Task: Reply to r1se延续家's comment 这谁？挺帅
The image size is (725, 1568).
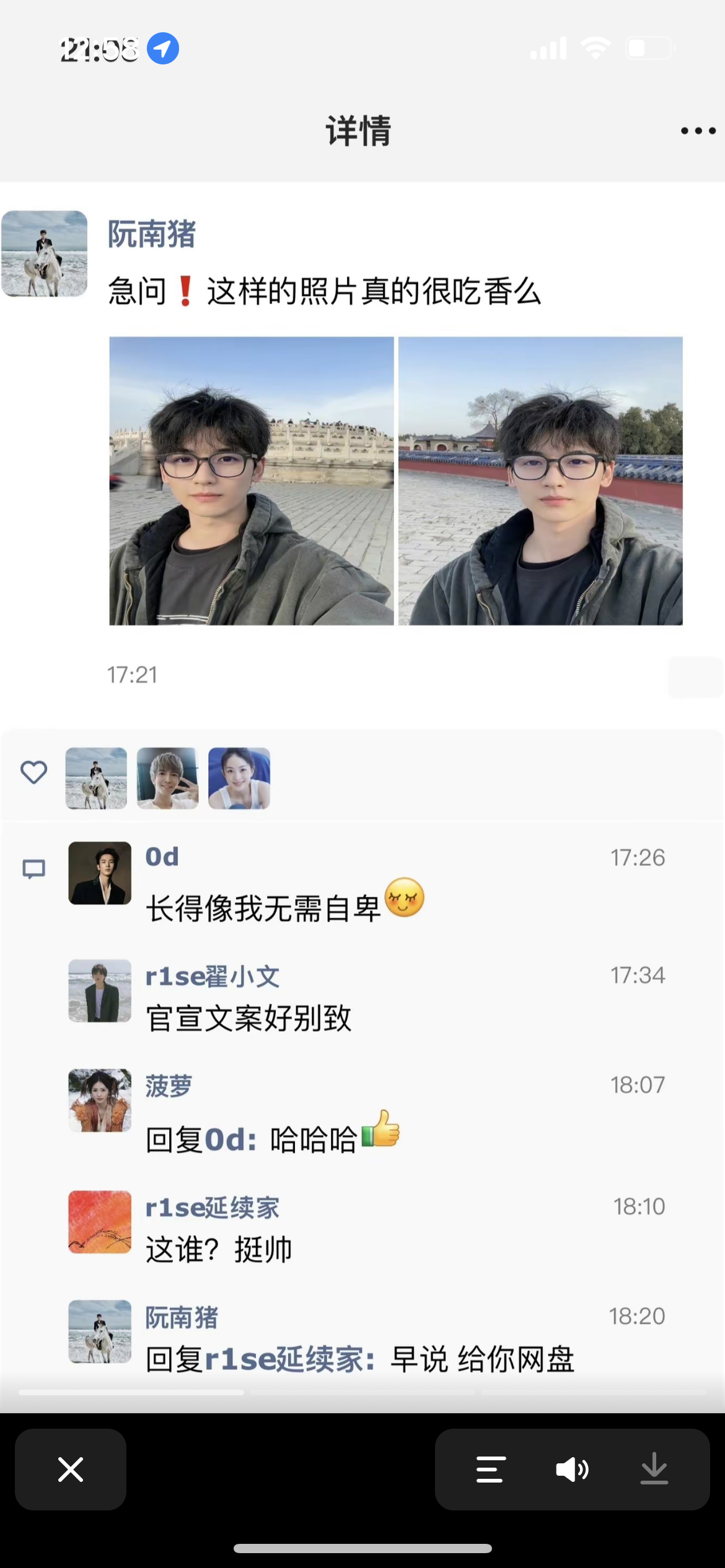Action: point(219,1250)
